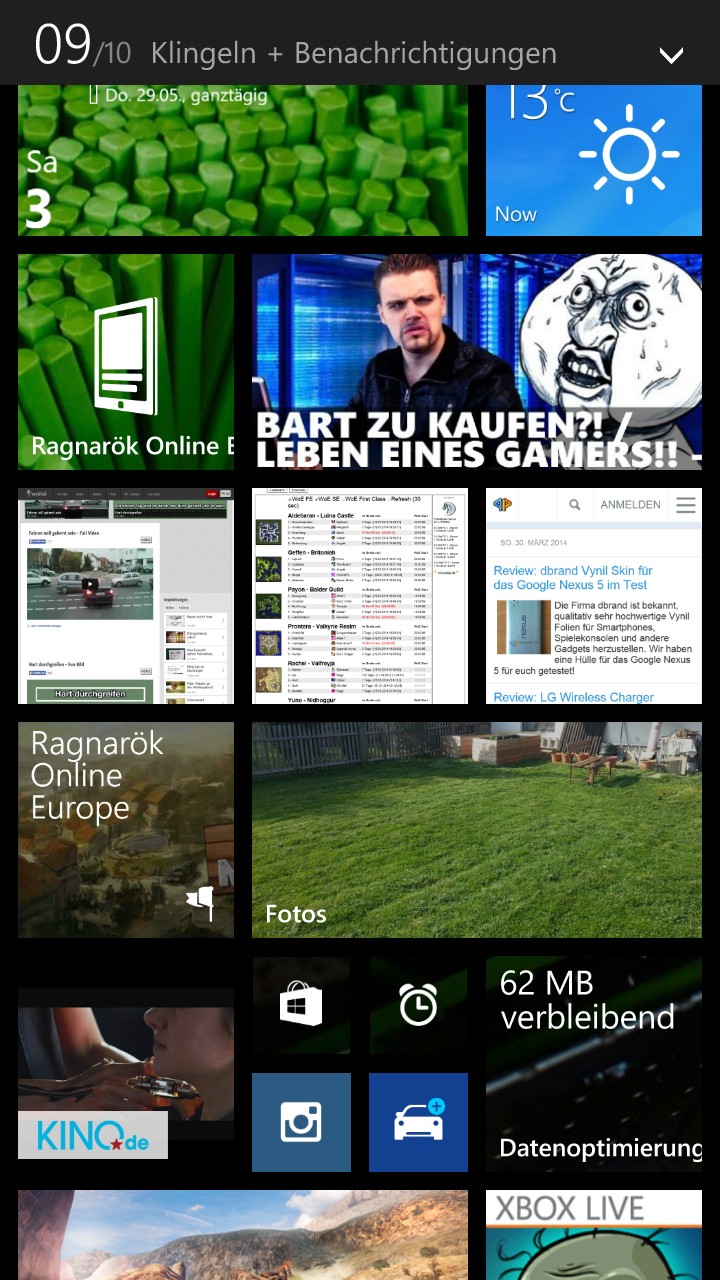The width and height of the screenshot is (720, 1280).
Task: Open the car app tile
Action: tap(418, 1122)
